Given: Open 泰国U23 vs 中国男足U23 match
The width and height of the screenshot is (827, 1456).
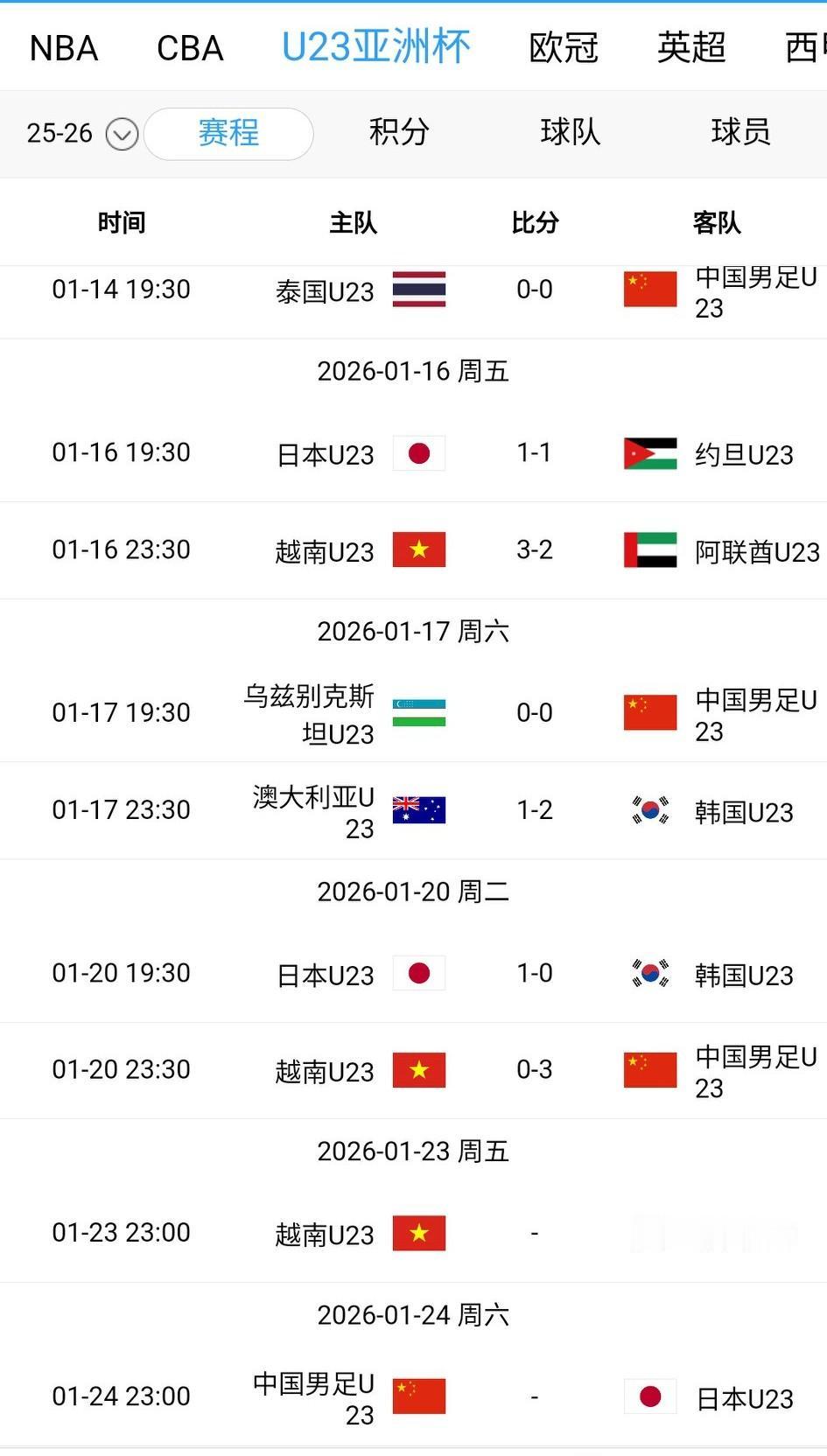Looking at the screenshot, I should [x=534, y=290].
